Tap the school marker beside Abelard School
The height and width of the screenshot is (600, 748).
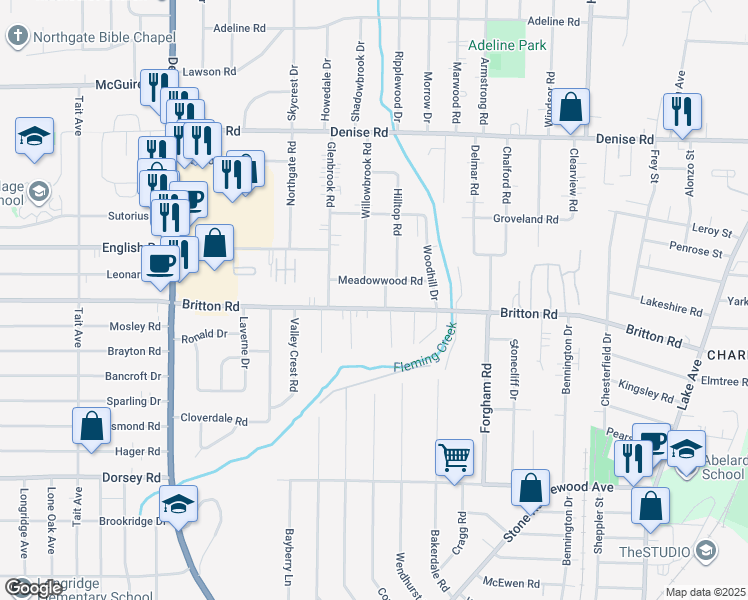coord(686,453)
